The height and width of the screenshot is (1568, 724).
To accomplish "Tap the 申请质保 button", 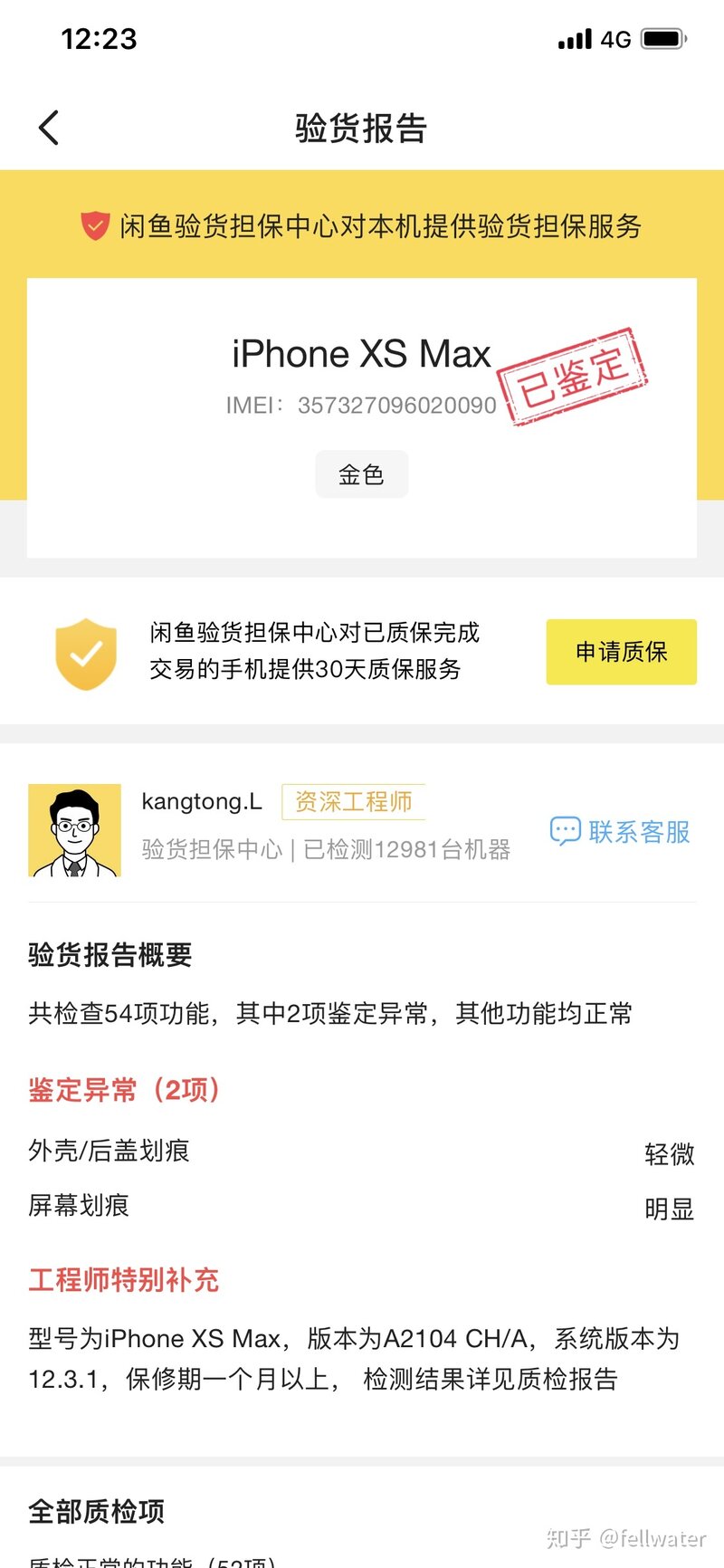I will pyautogui.click(x=621, y=652).
